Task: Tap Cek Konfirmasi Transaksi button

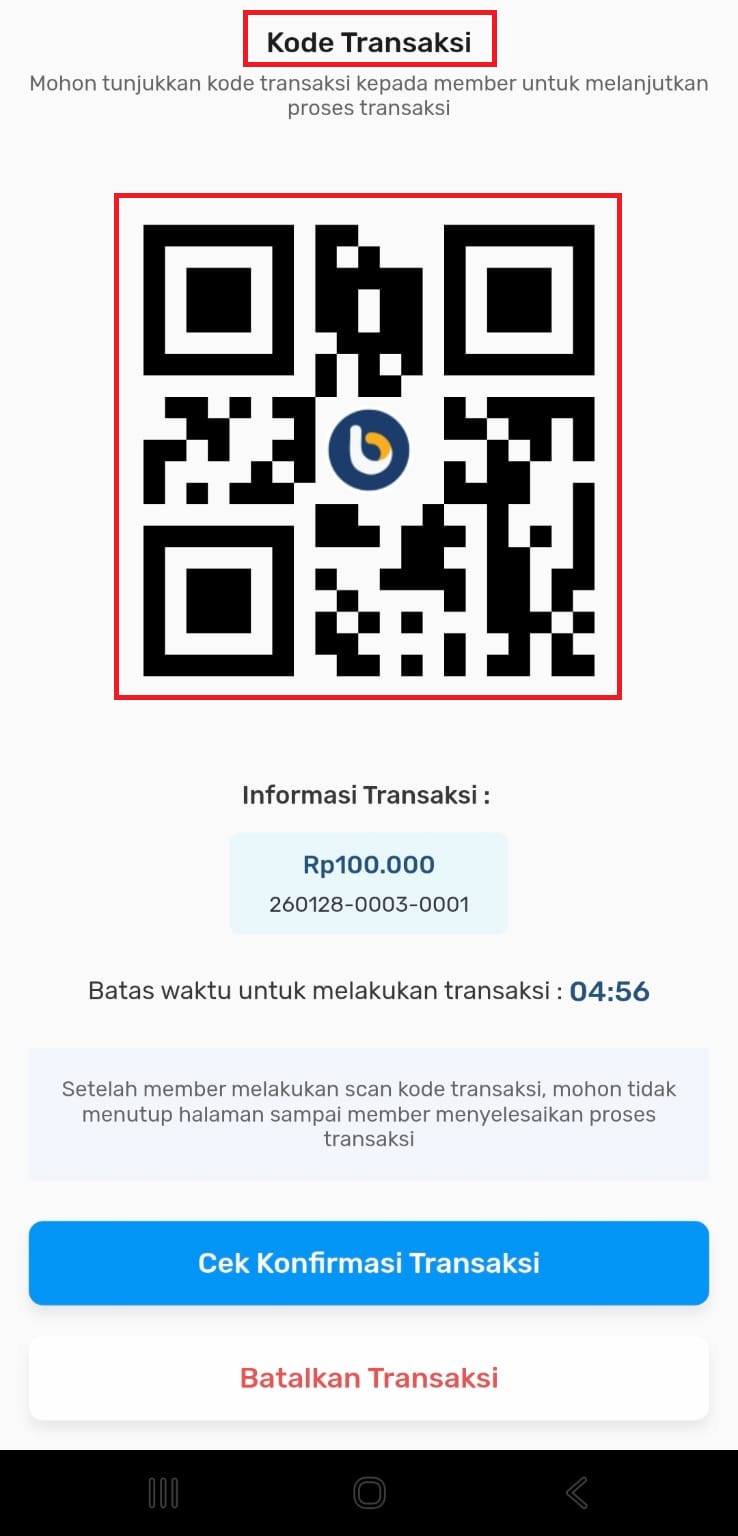Action: coord(368,1262)
